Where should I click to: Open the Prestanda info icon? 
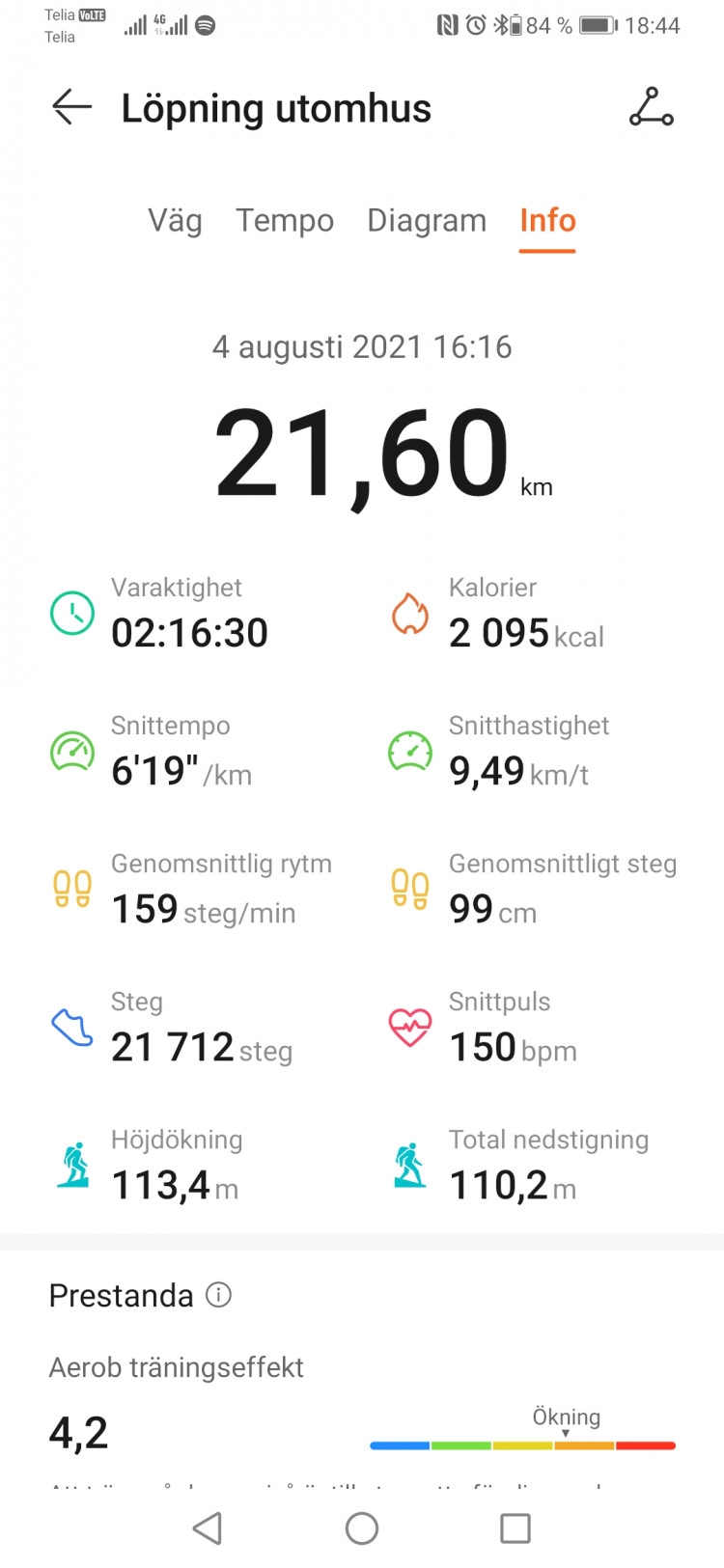point(219,1295)
